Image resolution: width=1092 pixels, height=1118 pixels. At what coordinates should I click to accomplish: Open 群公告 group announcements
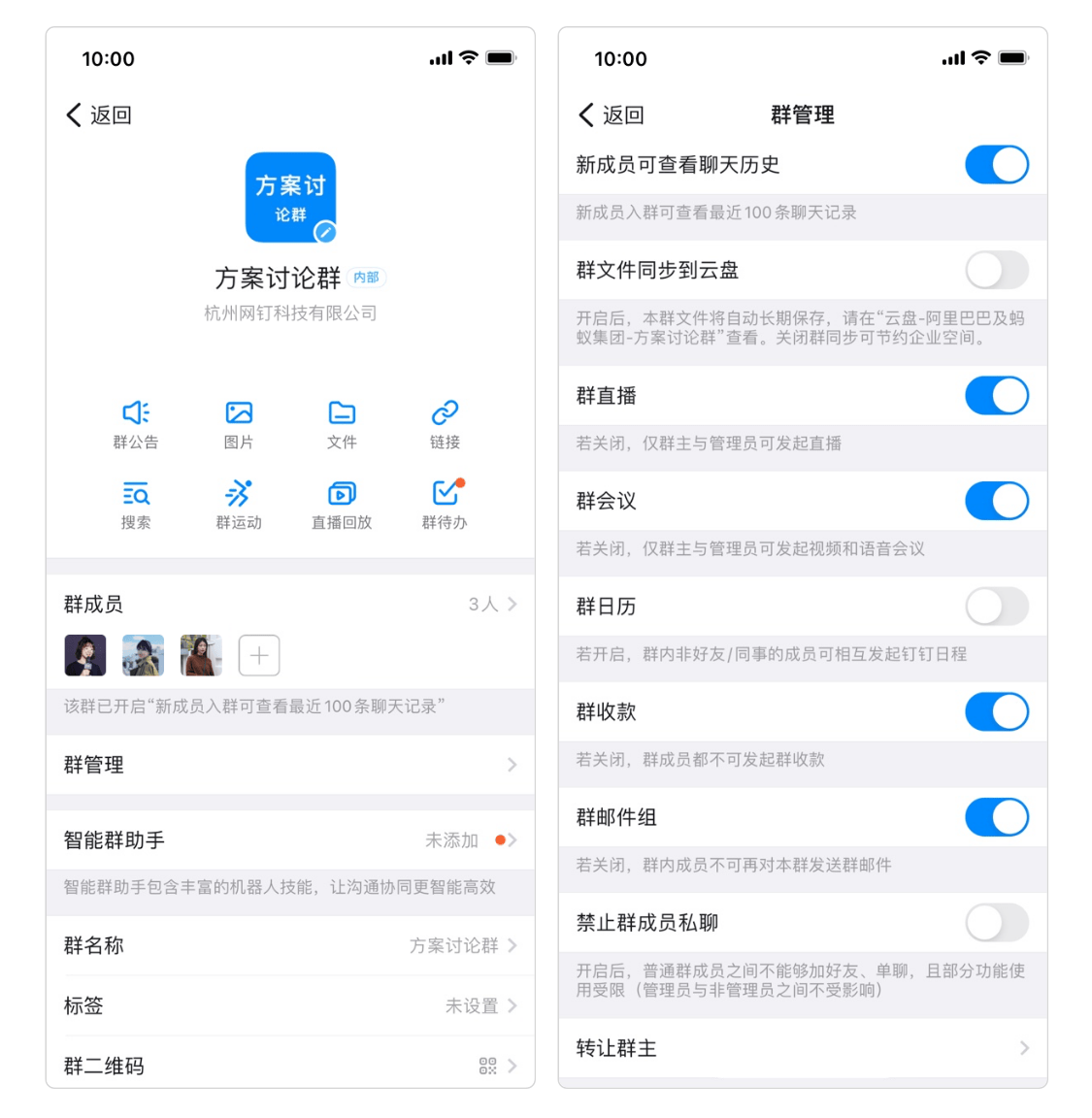136,424
